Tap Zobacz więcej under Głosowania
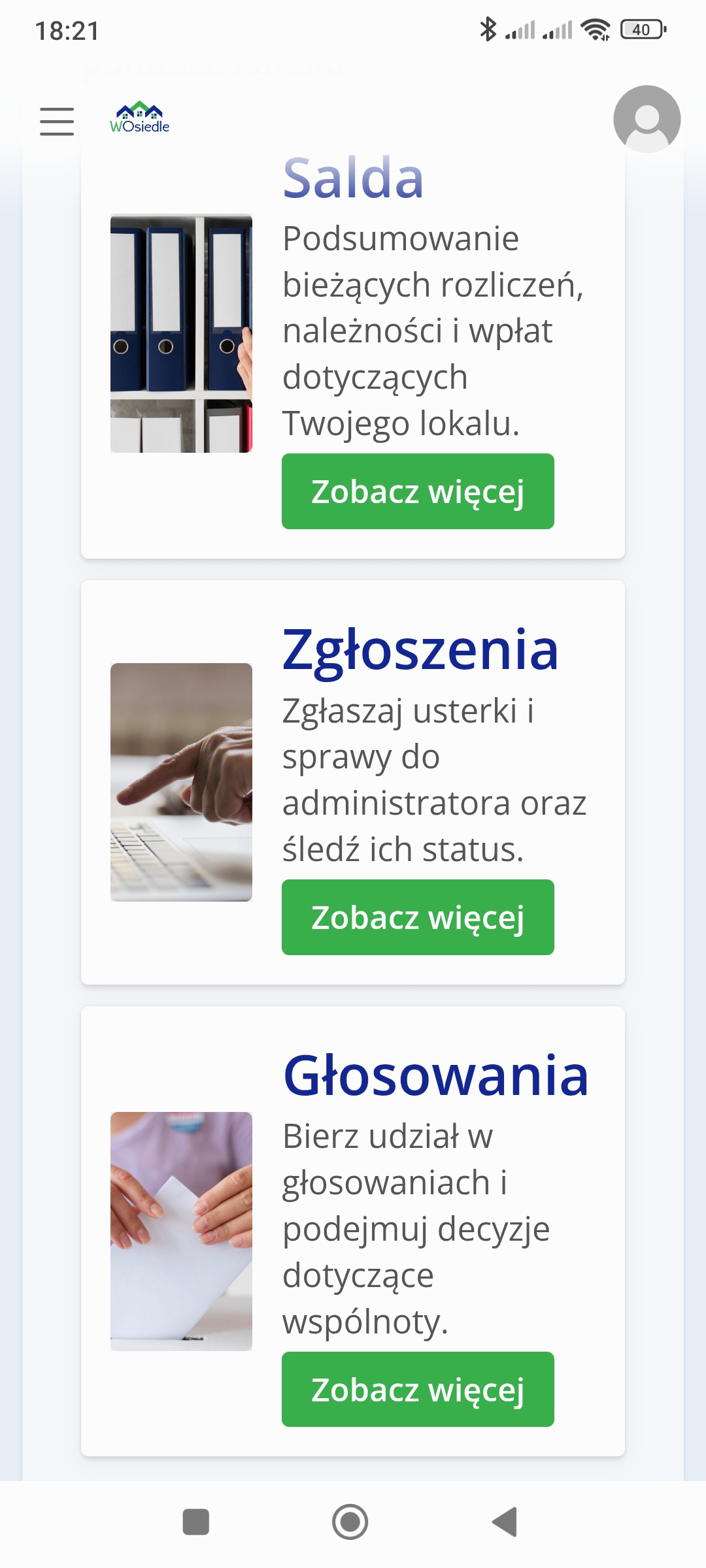706x1568 pixels. [418, 1389]
